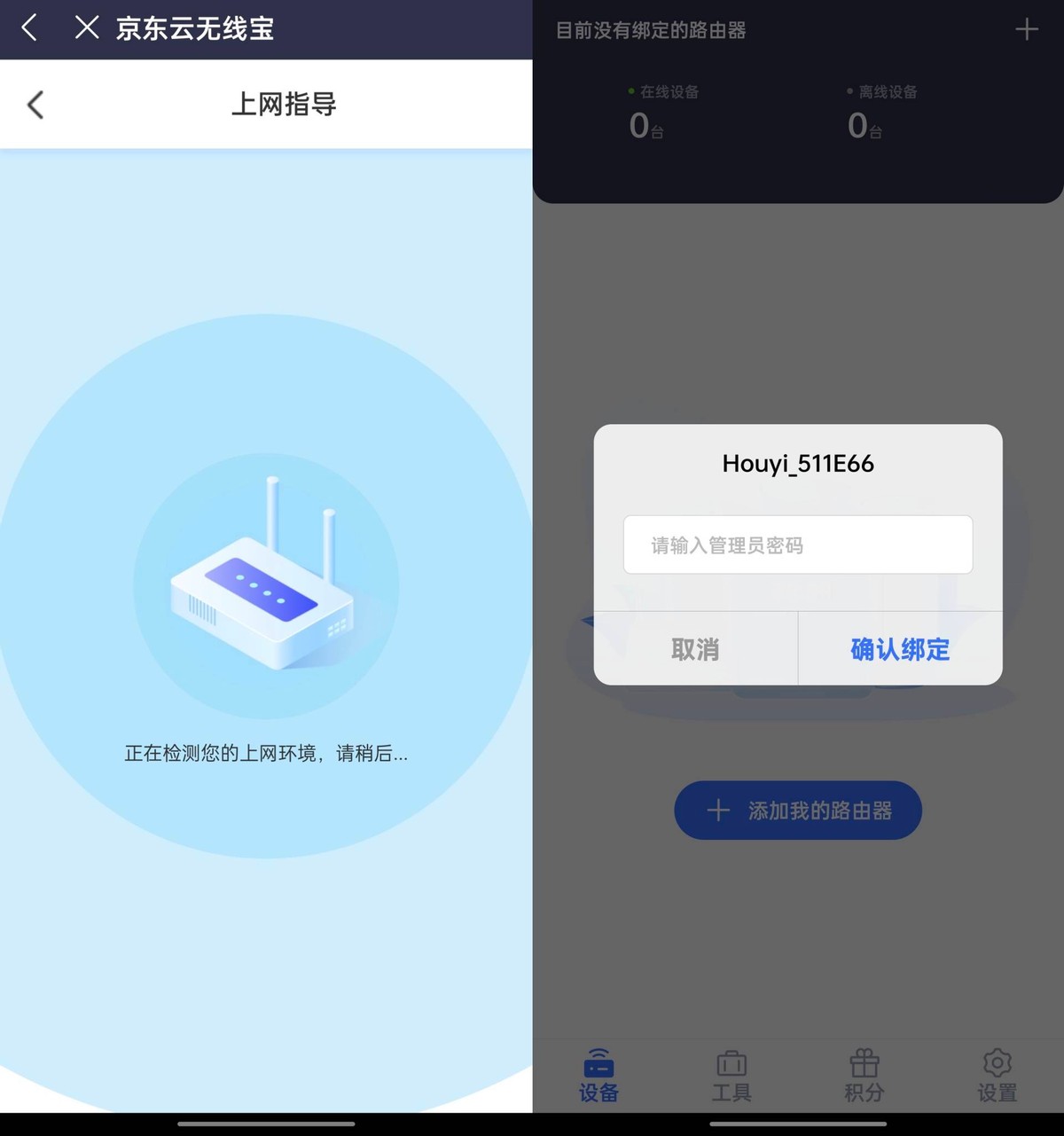Tap the back arrow in 京东云无线宝 title bar
Viewport: 1064px width, 1136px height.
point(28,28)
